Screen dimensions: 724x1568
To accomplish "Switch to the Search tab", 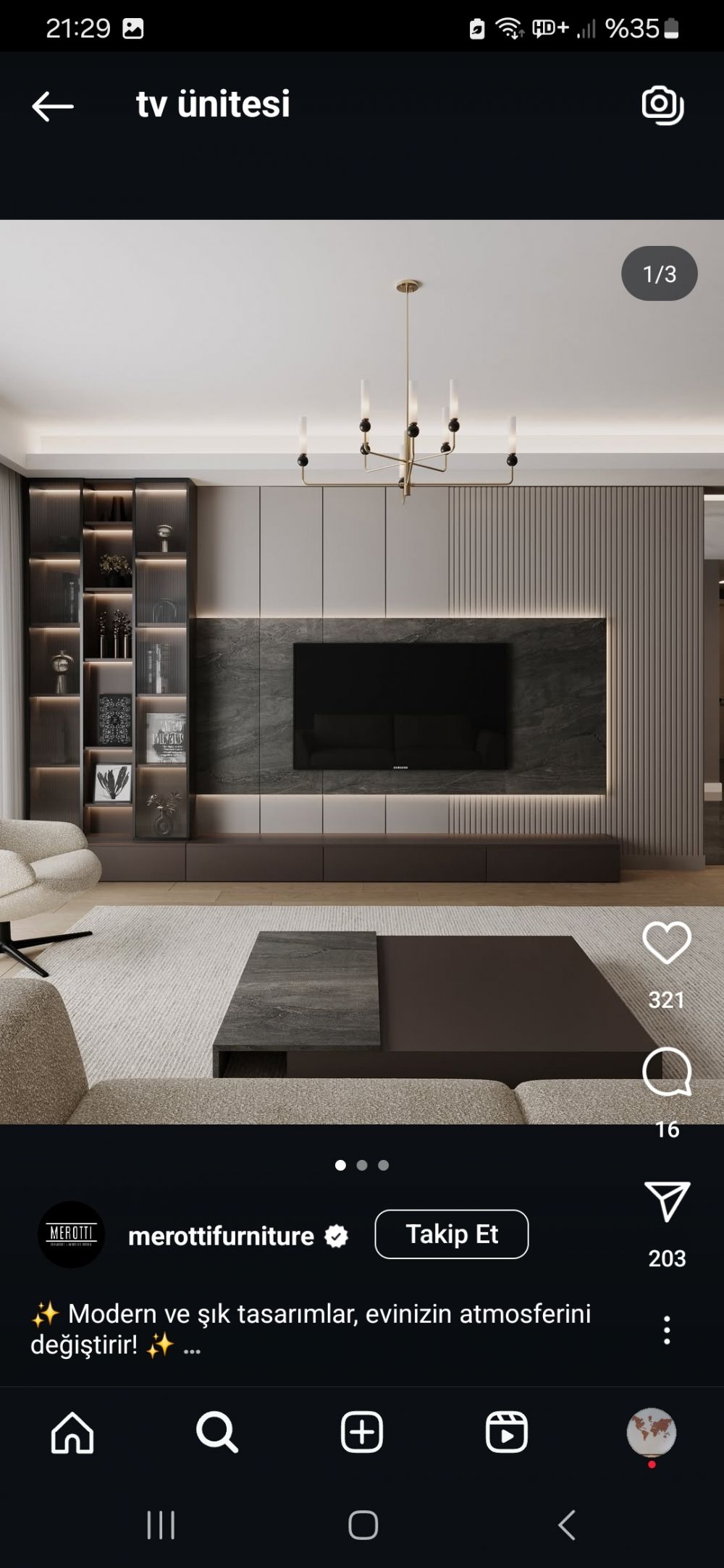I will pos(216,1432).
